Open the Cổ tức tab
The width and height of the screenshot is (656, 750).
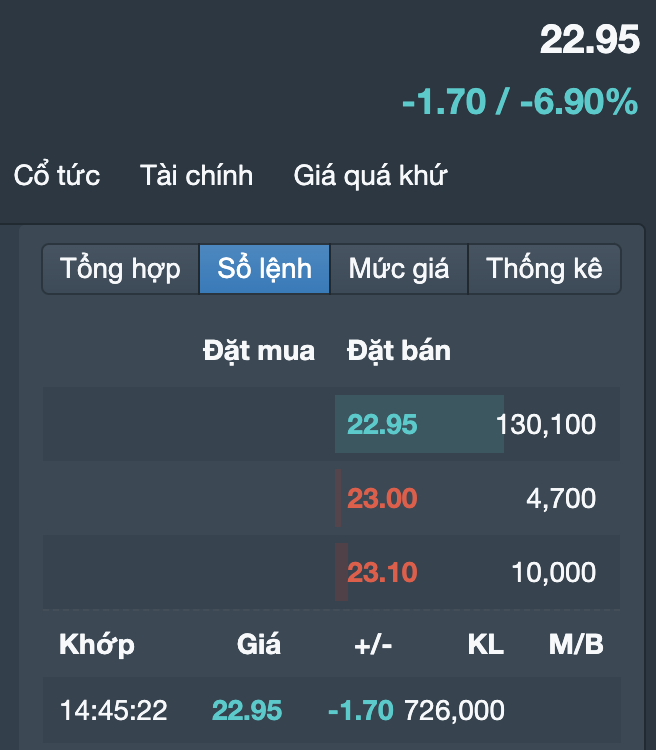(x=57, y=176)
